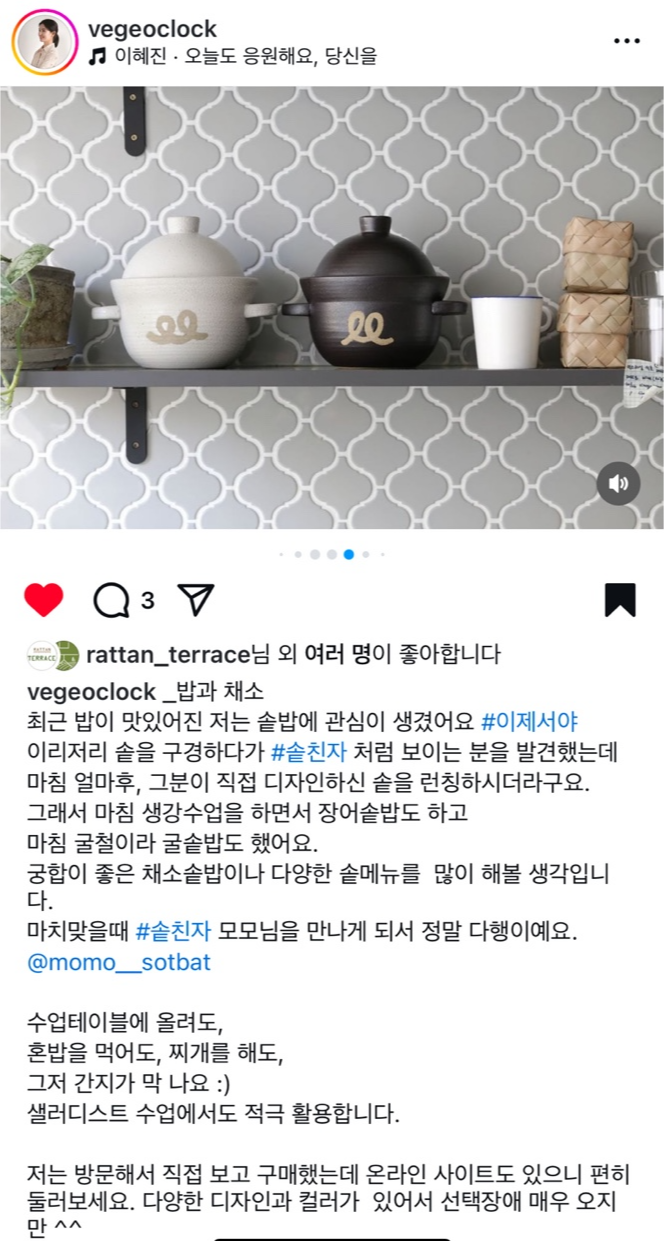Open vegeoclock username in post header
Screen dimensions: 665x1241
(x=152, y=29)
